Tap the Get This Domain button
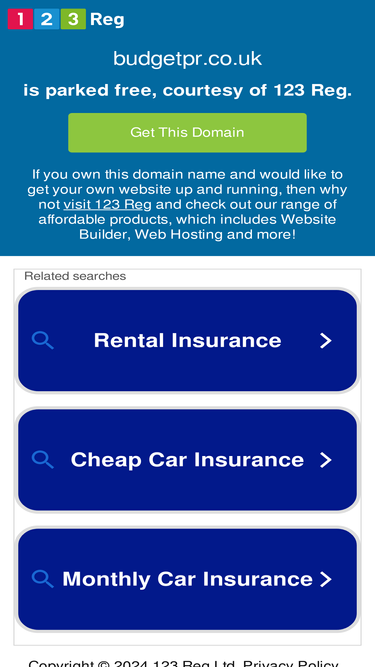This screenshot has height=667, width=375. pyautogui.click(x=187, y=133)
